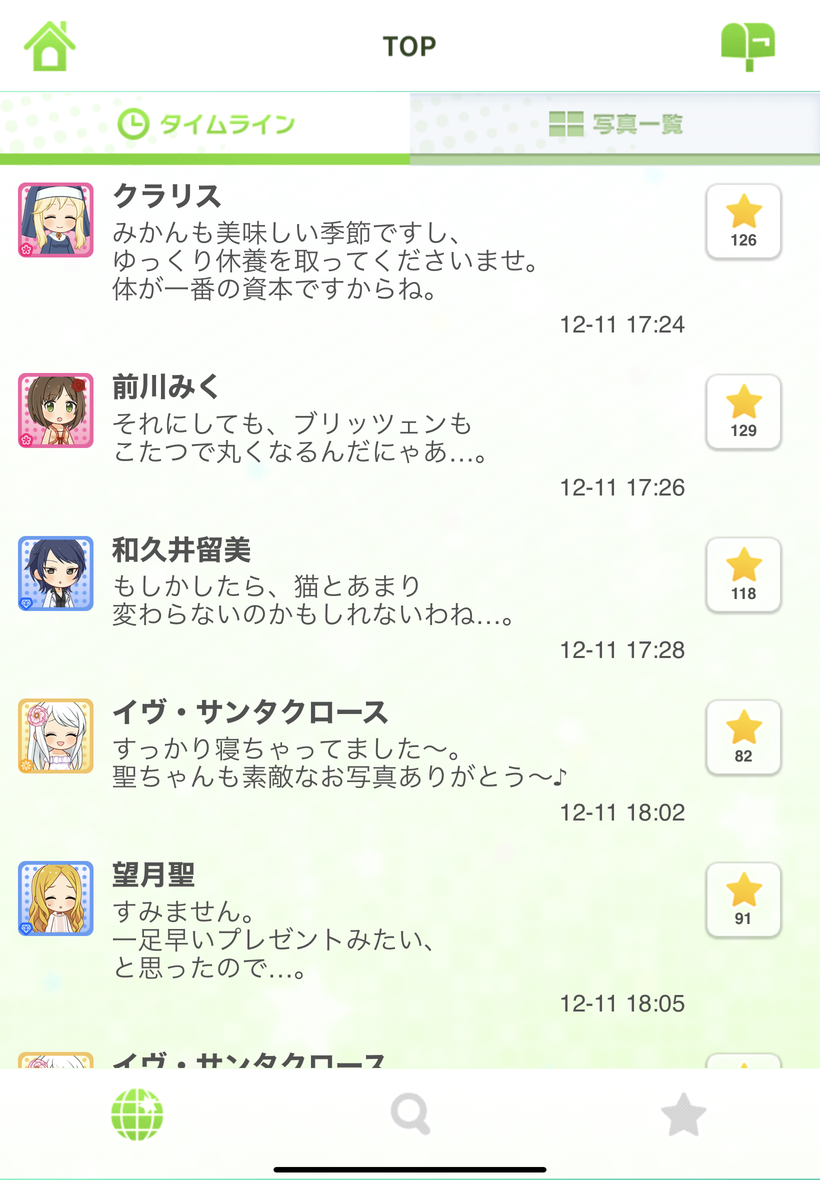Go to the home screen icon

coord(50,46)
